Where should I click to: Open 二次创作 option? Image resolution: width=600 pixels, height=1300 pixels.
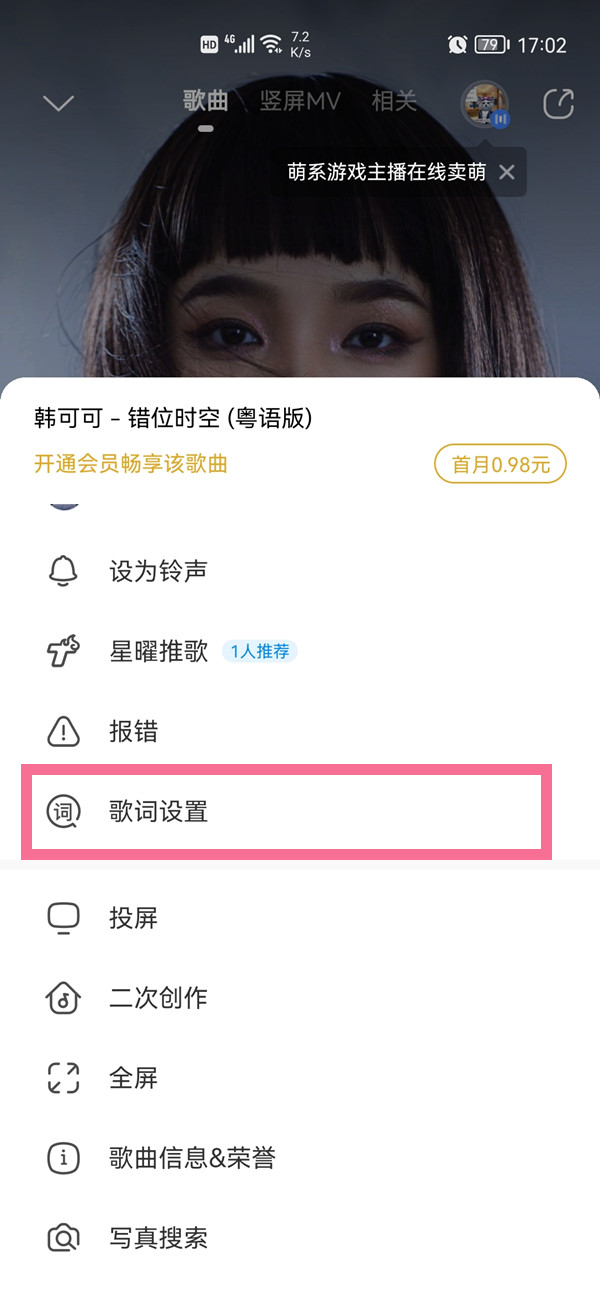[x=158, y=998]
